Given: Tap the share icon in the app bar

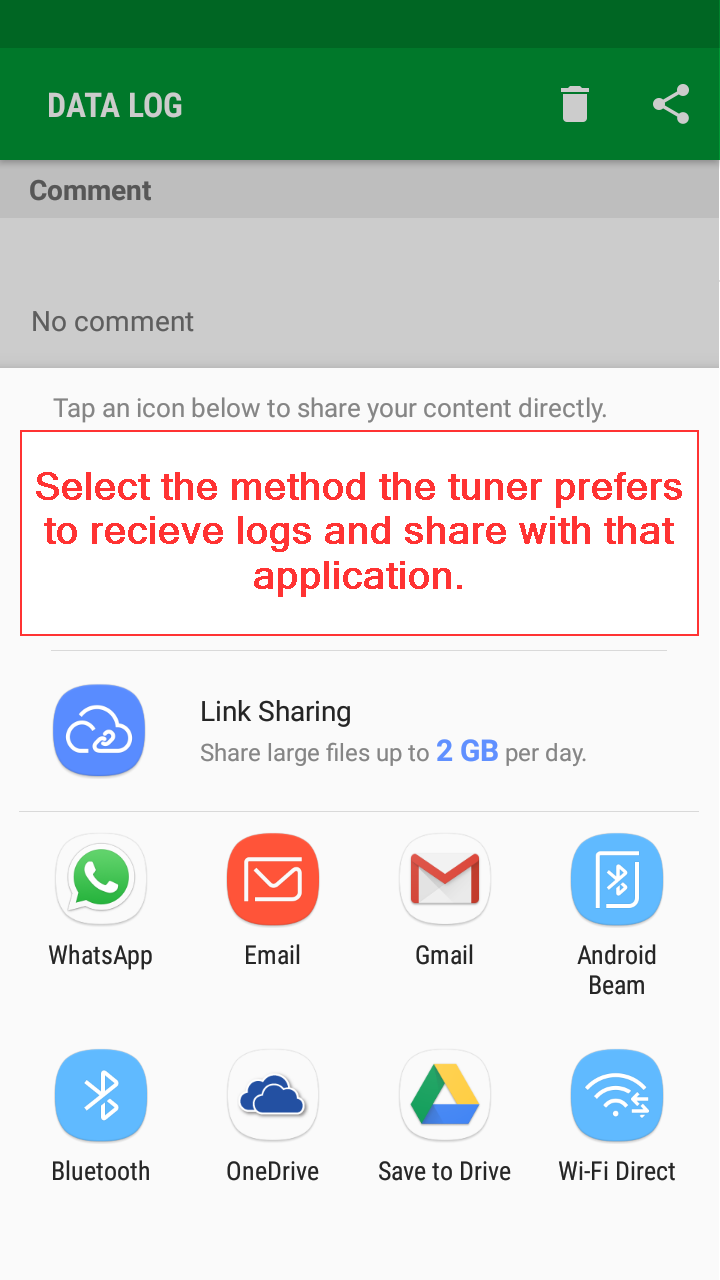Looking at the screenshot, I should click(x=671, y=104).
